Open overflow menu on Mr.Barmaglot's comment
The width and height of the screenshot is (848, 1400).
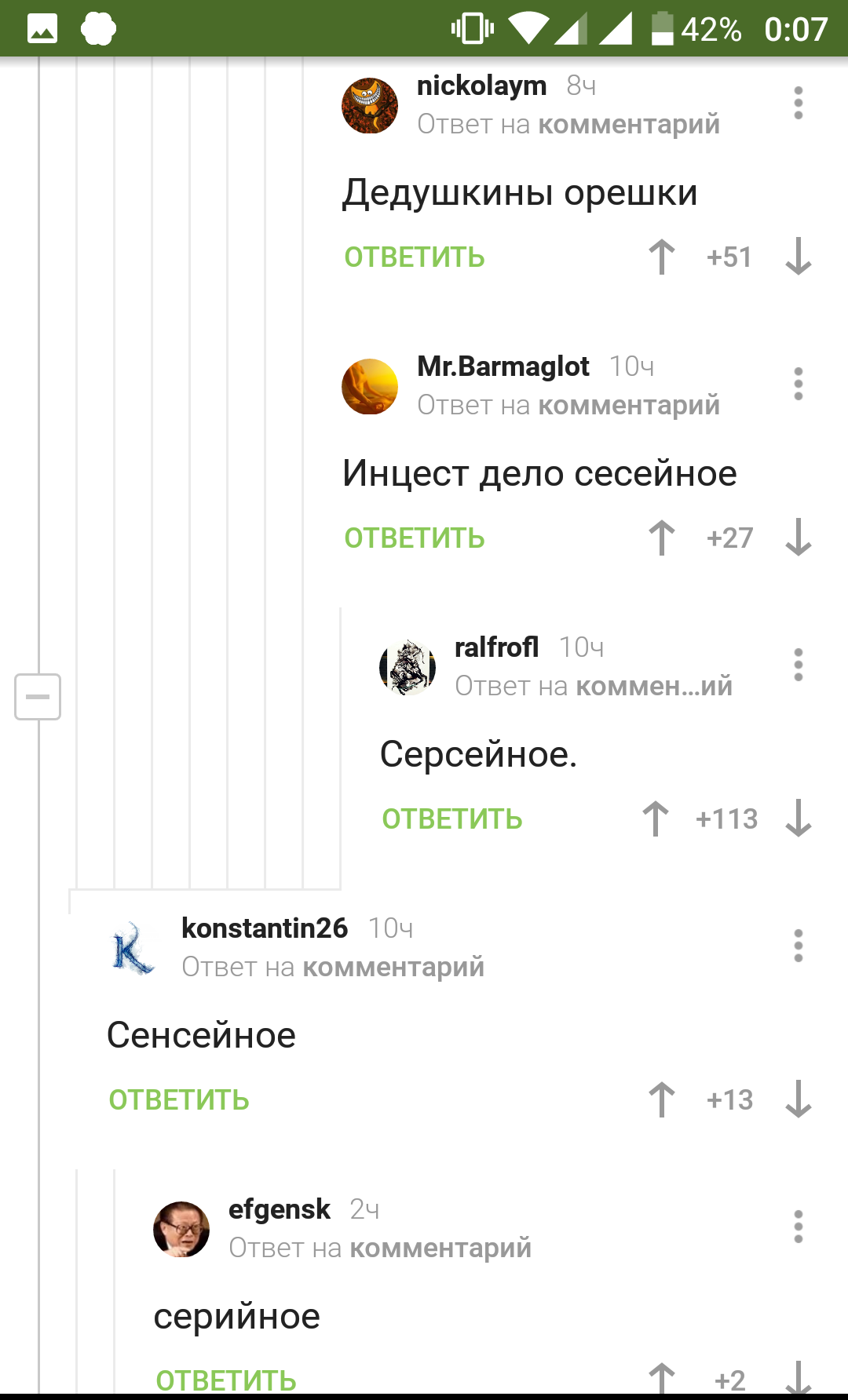pos(798,384)
